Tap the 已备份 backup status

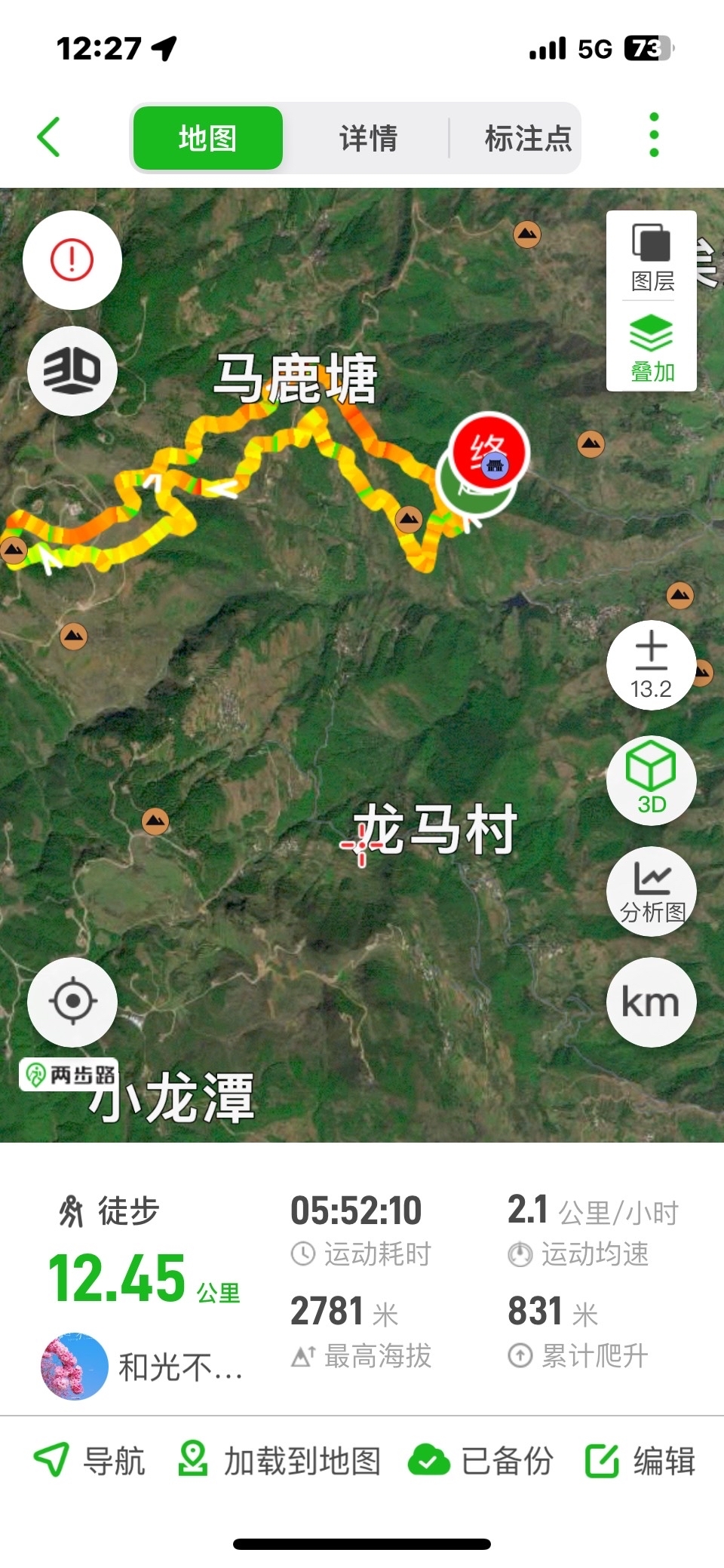tap(481, 1461)
